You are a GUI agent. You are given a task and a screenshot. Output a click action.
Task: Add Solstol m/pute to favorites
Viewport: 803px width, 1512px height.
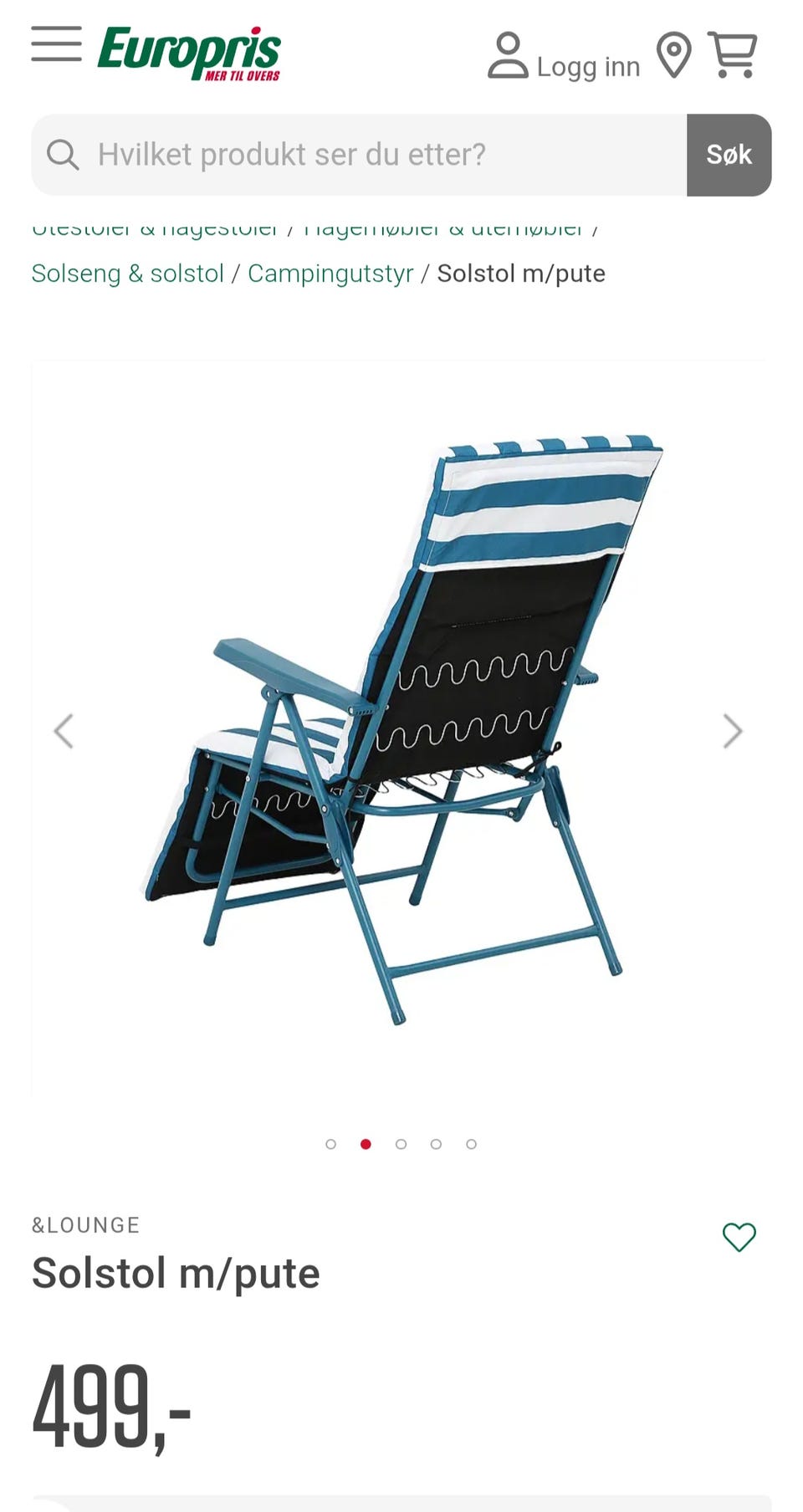[739, 1237]
